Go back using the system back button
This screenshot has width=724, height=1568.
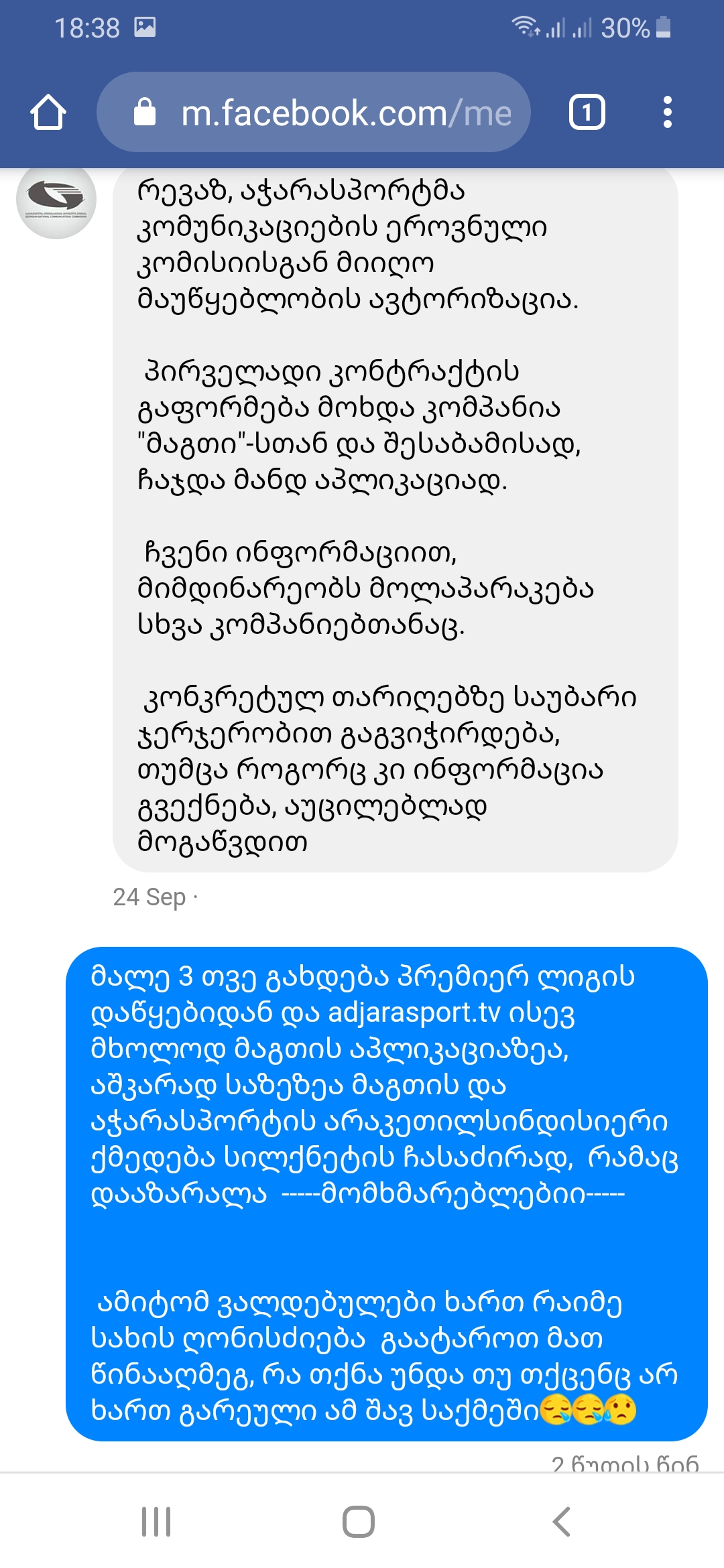click(x=562, y=1521)
